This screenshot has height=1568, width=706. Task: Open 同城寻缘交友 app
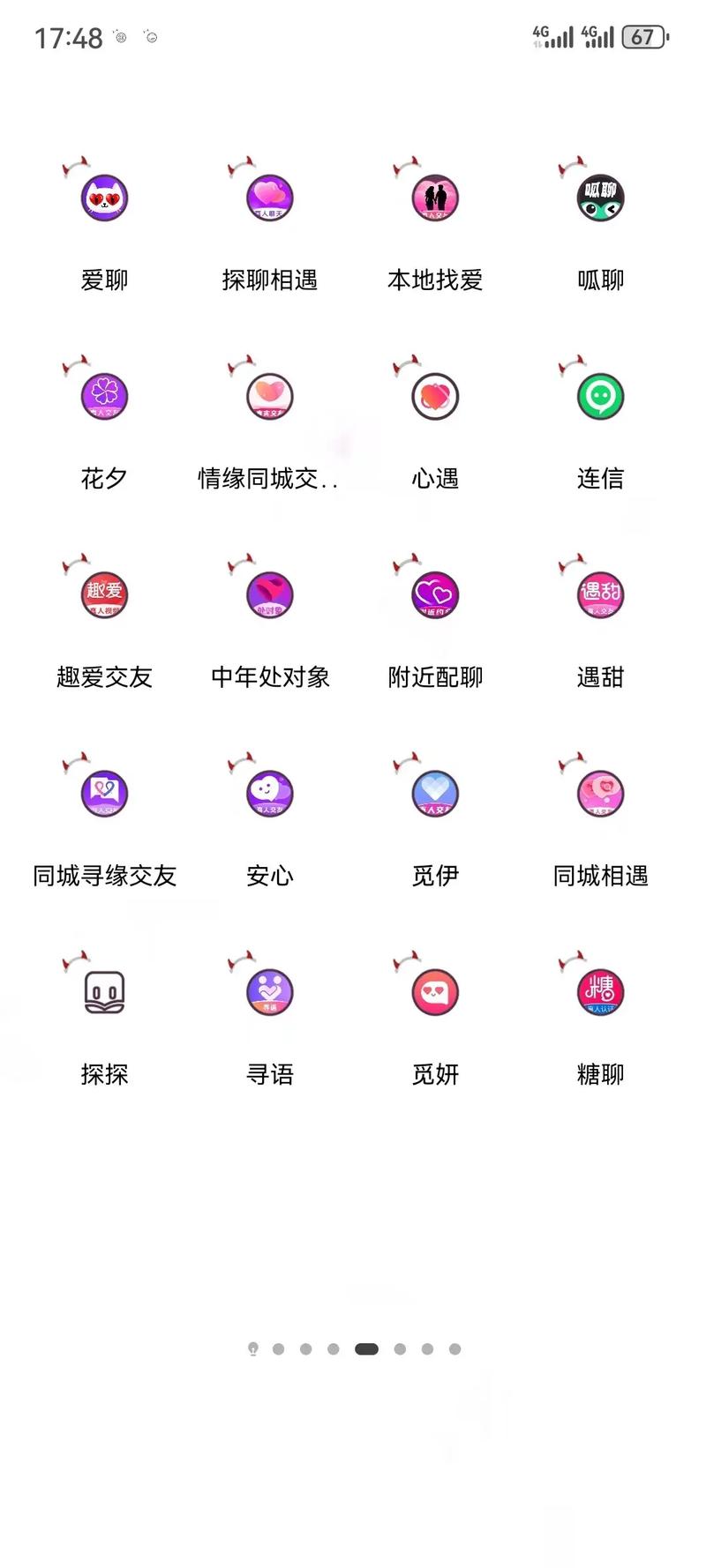click(105, 794)
